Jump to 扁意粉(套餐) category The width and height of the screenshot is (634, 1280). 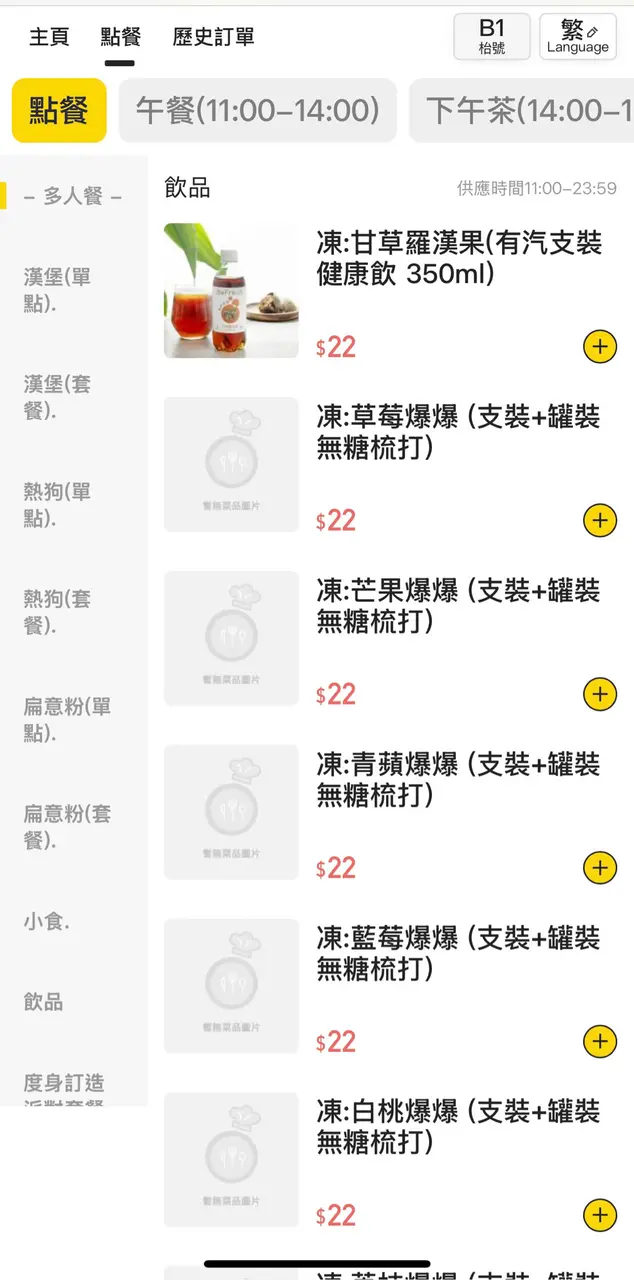67,826
